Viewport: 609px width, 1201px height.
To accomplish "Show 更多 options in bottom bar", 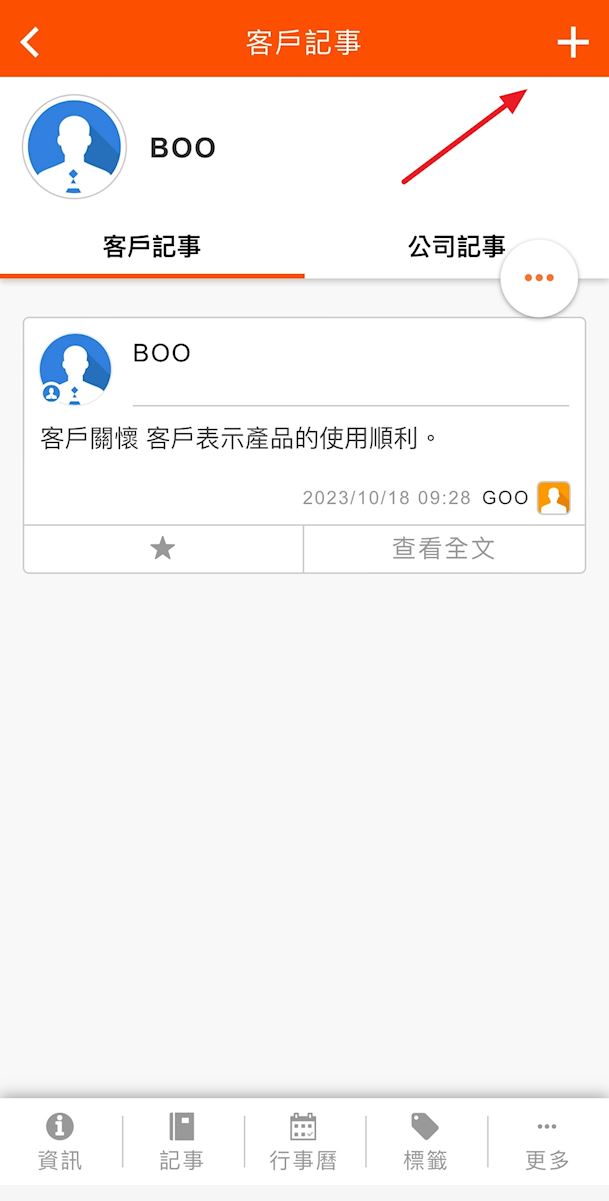I will (547, 1142).
